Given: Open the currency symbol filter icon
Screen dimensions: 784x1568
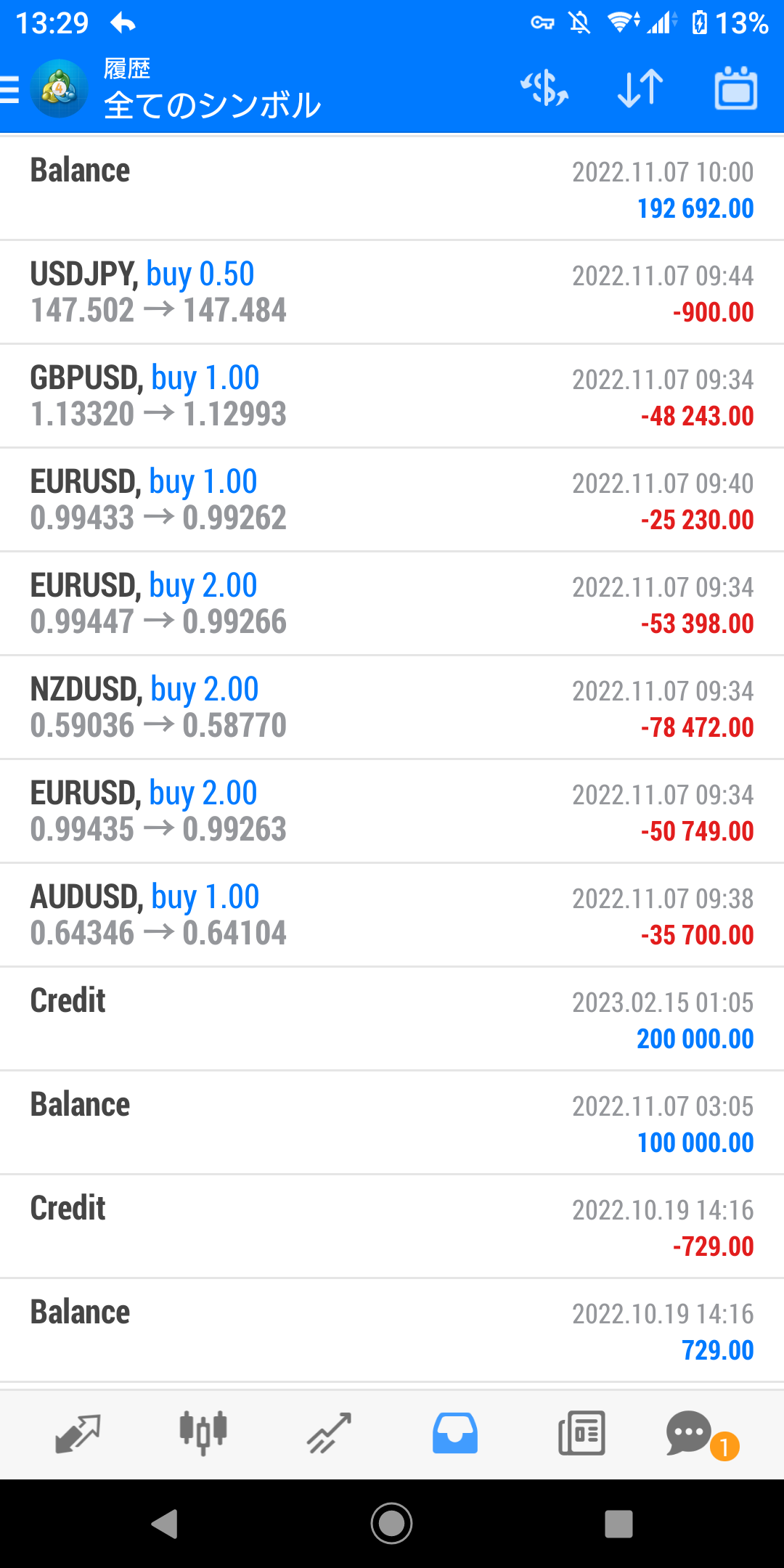Looking at the screenshot, I should (544, 89).
